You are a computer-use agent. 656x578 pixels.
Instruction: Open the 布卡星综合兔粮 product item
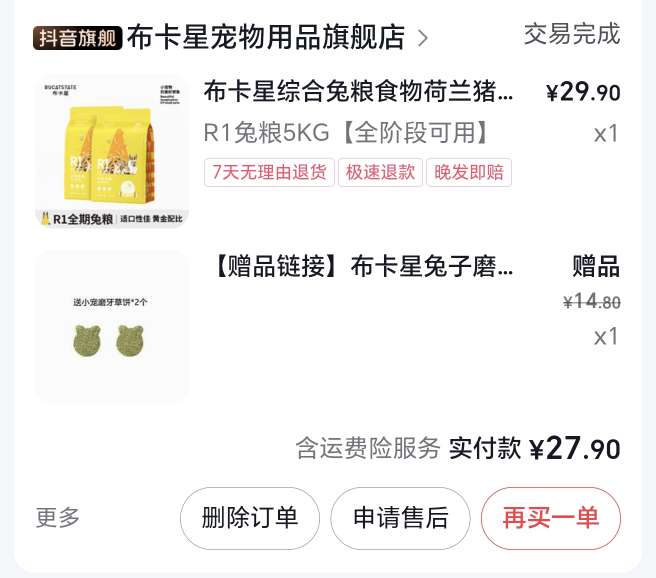360,94
